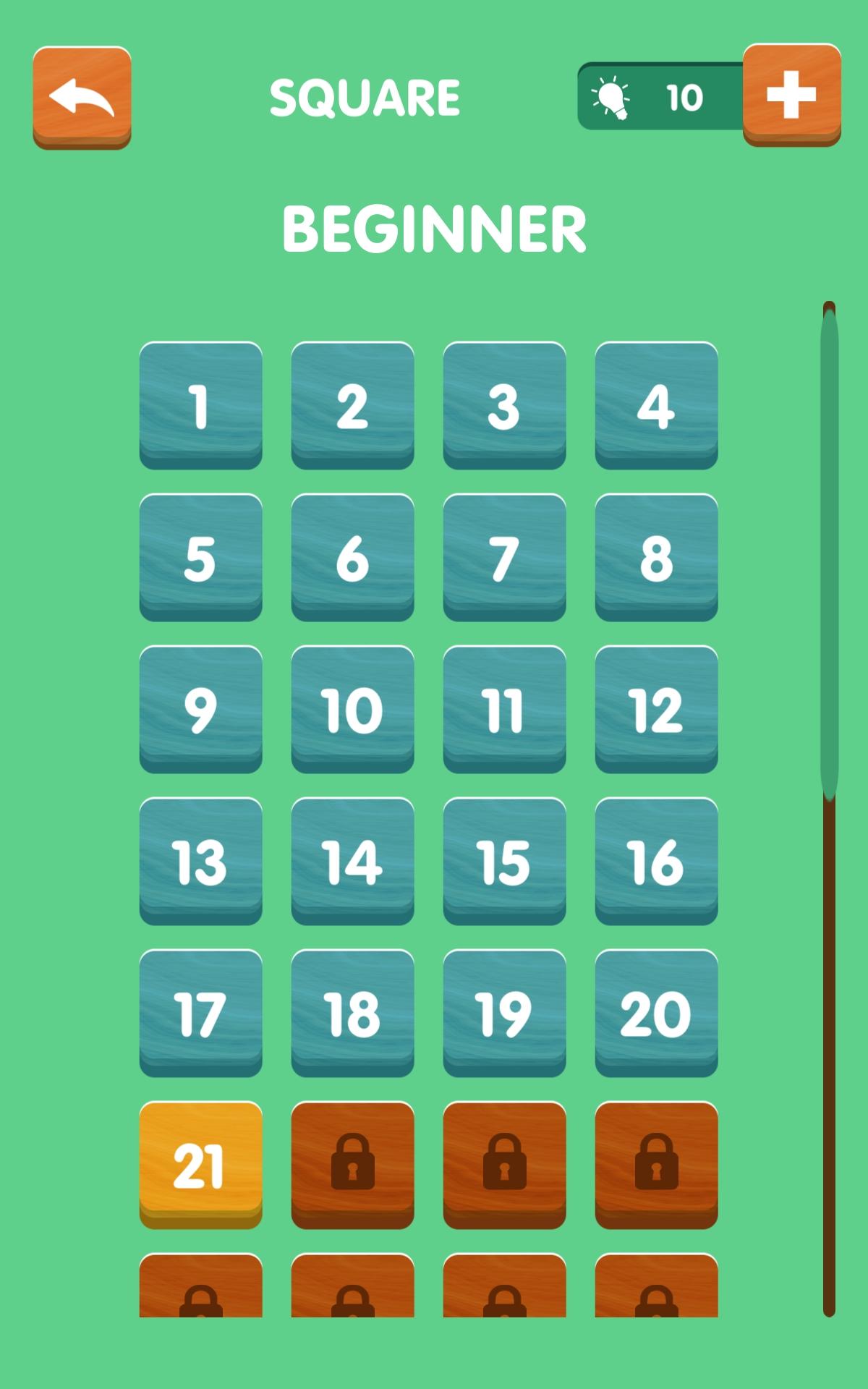Open the hint lightbulb counter
The image size is (868, 1389).
pyautogui.click(x=651, y=98)
